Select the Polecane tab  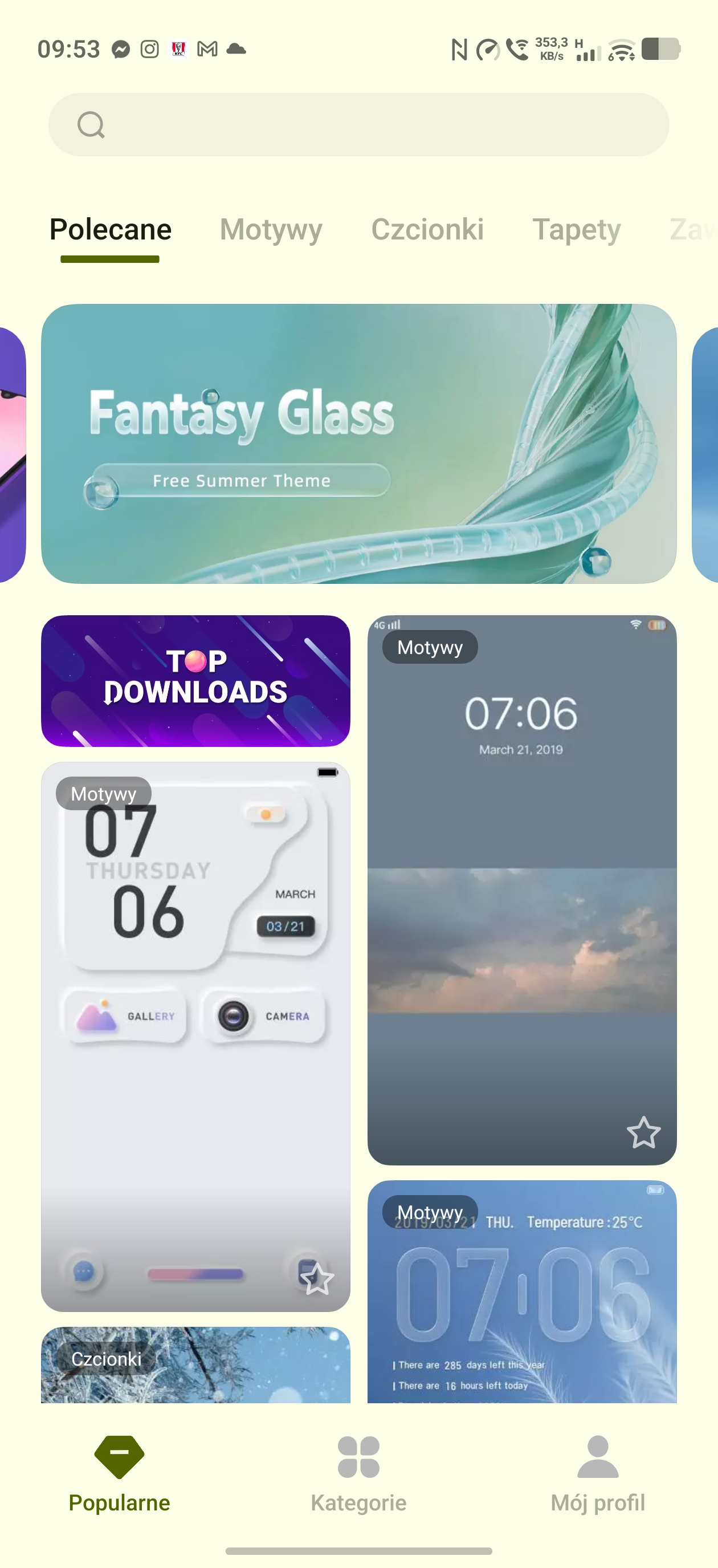point(110,229)
